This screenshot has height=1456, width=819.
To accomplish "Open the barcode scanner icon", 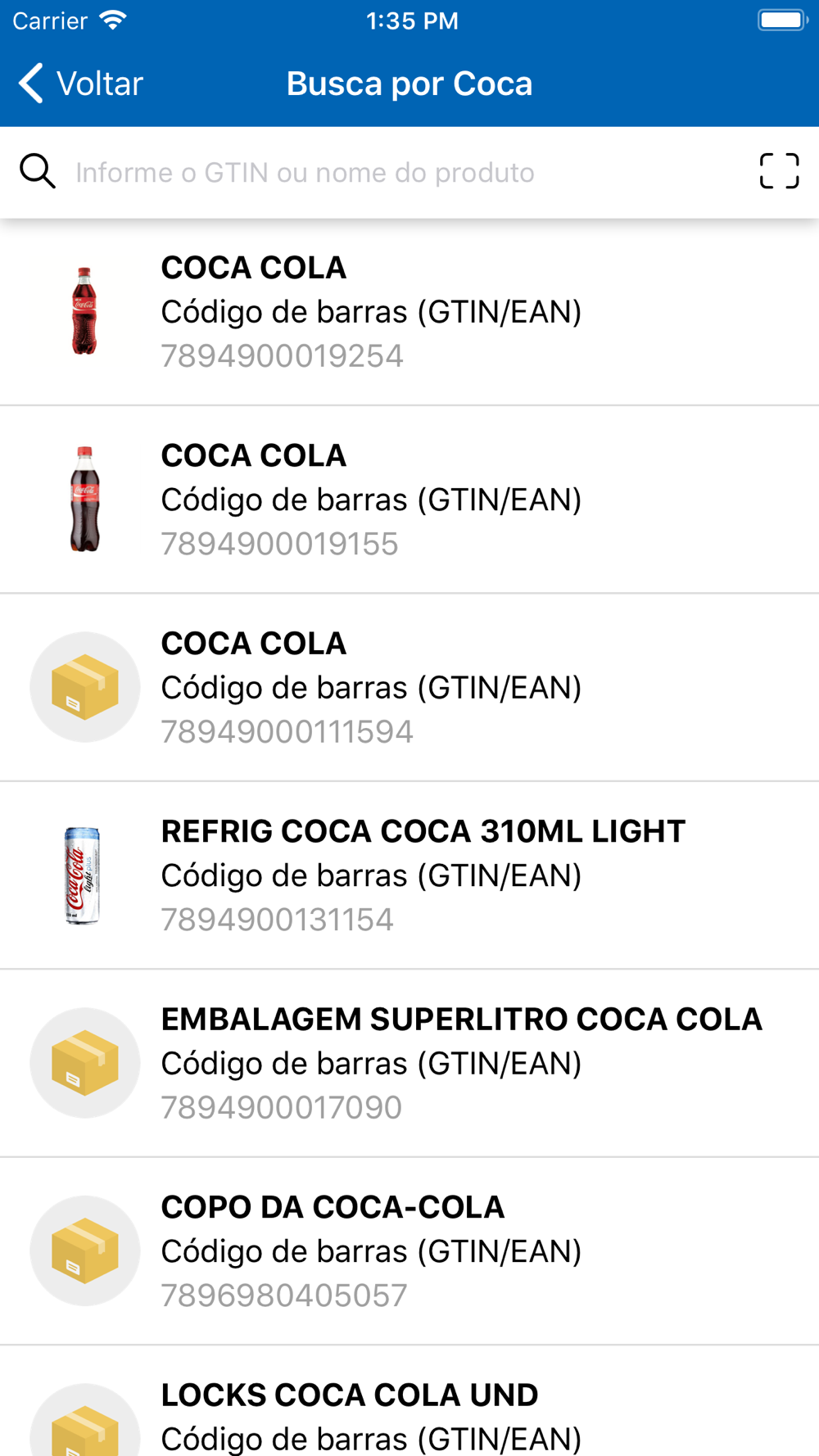I will point(779,171).
